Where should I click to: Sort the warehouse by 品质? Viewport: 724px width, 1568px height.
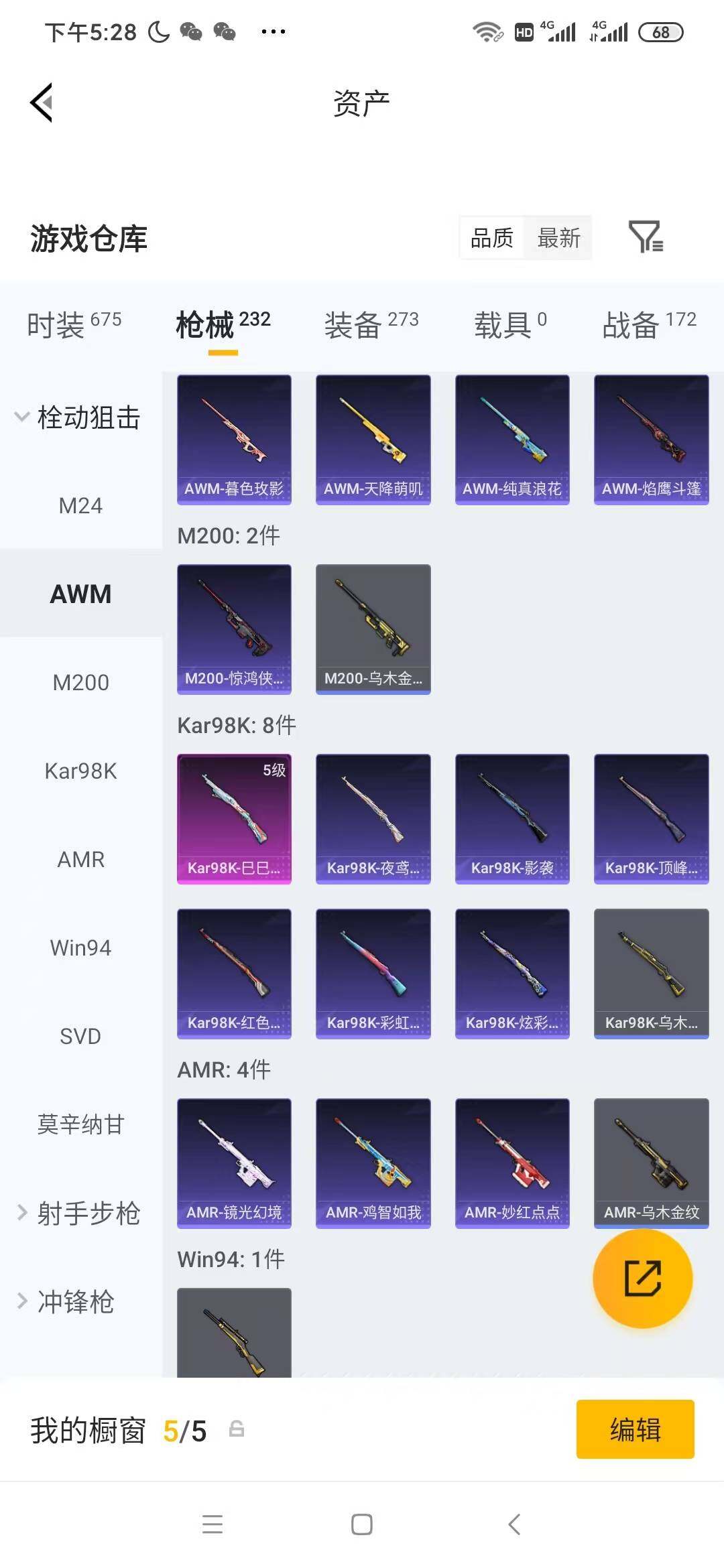(x=492, y=237)
